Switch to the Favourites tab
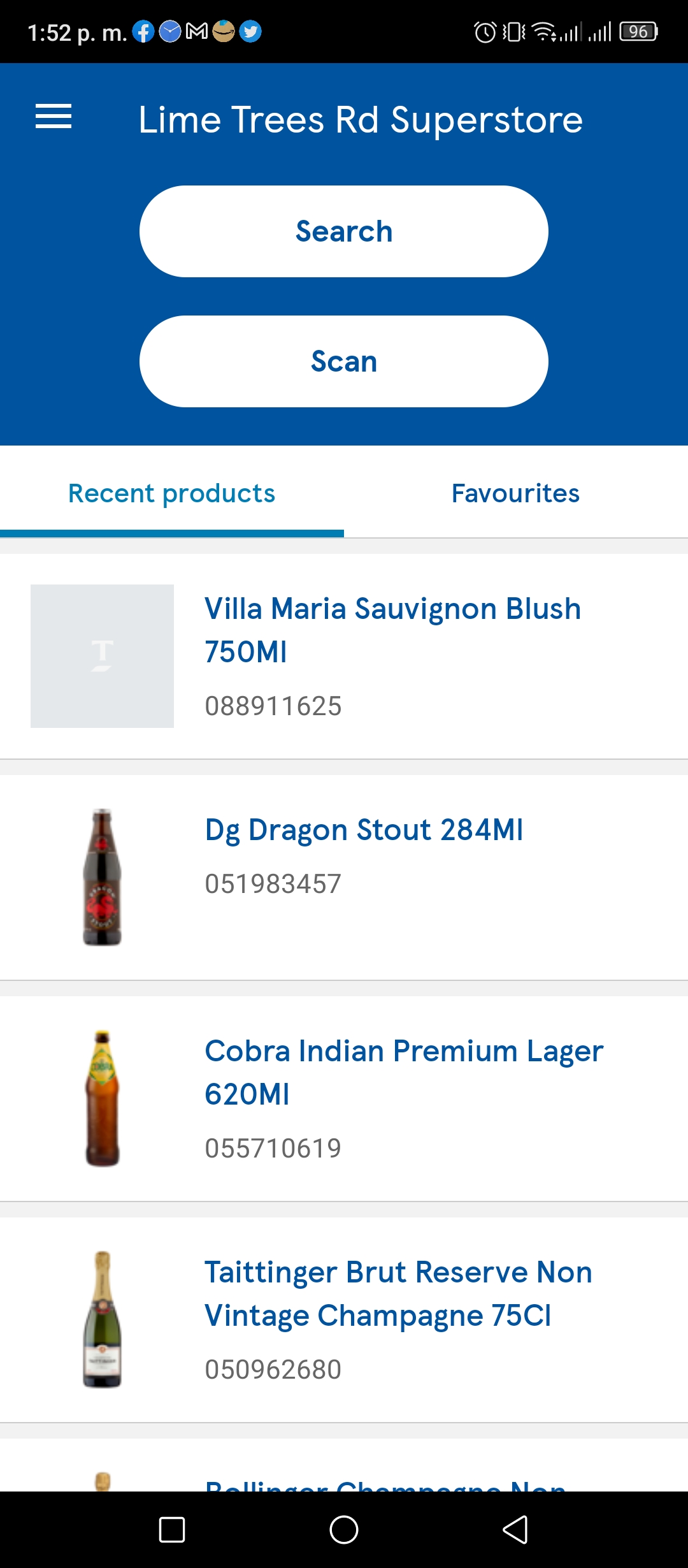Viewport: 688px width, 1568px height. tap(516, 493)
